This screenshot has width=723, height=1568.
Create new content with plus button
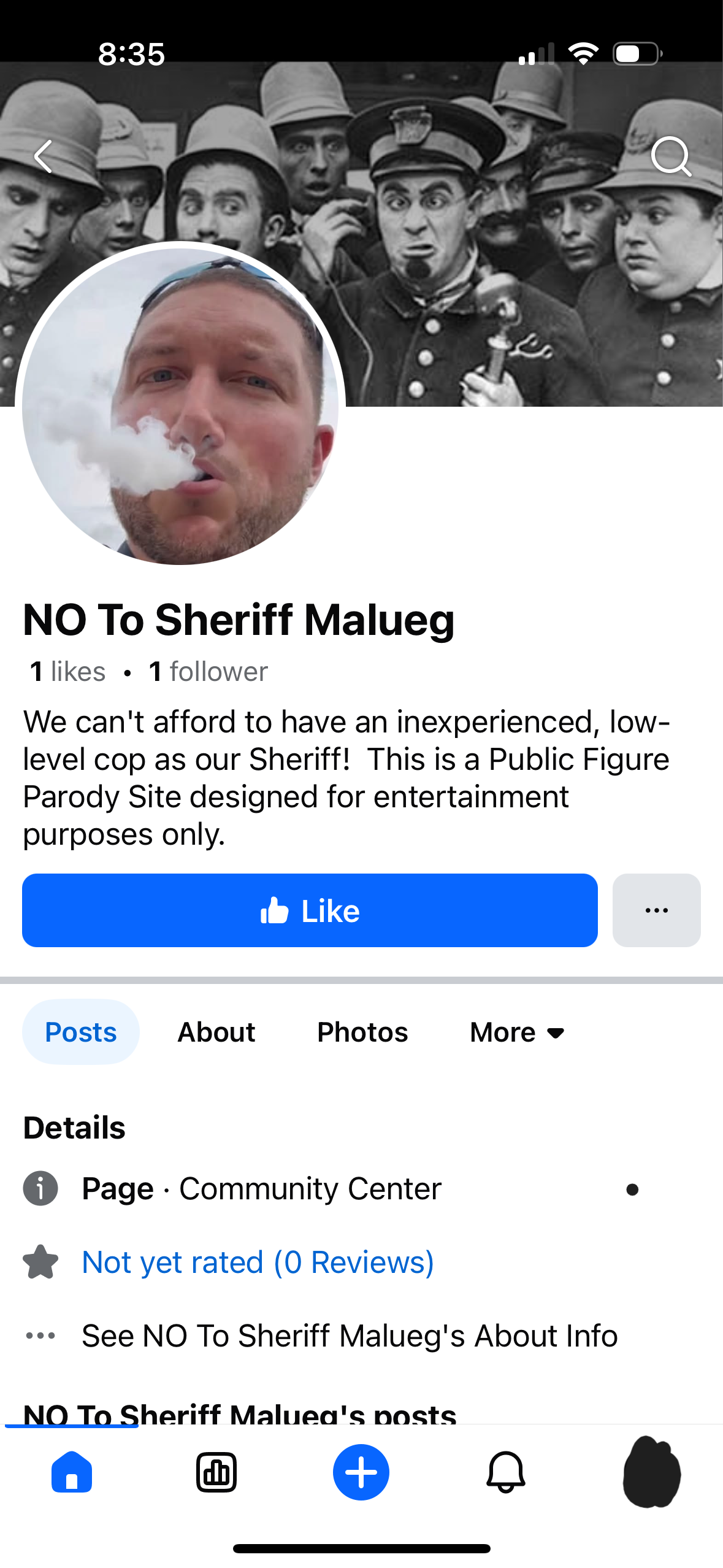[361, 1472]
